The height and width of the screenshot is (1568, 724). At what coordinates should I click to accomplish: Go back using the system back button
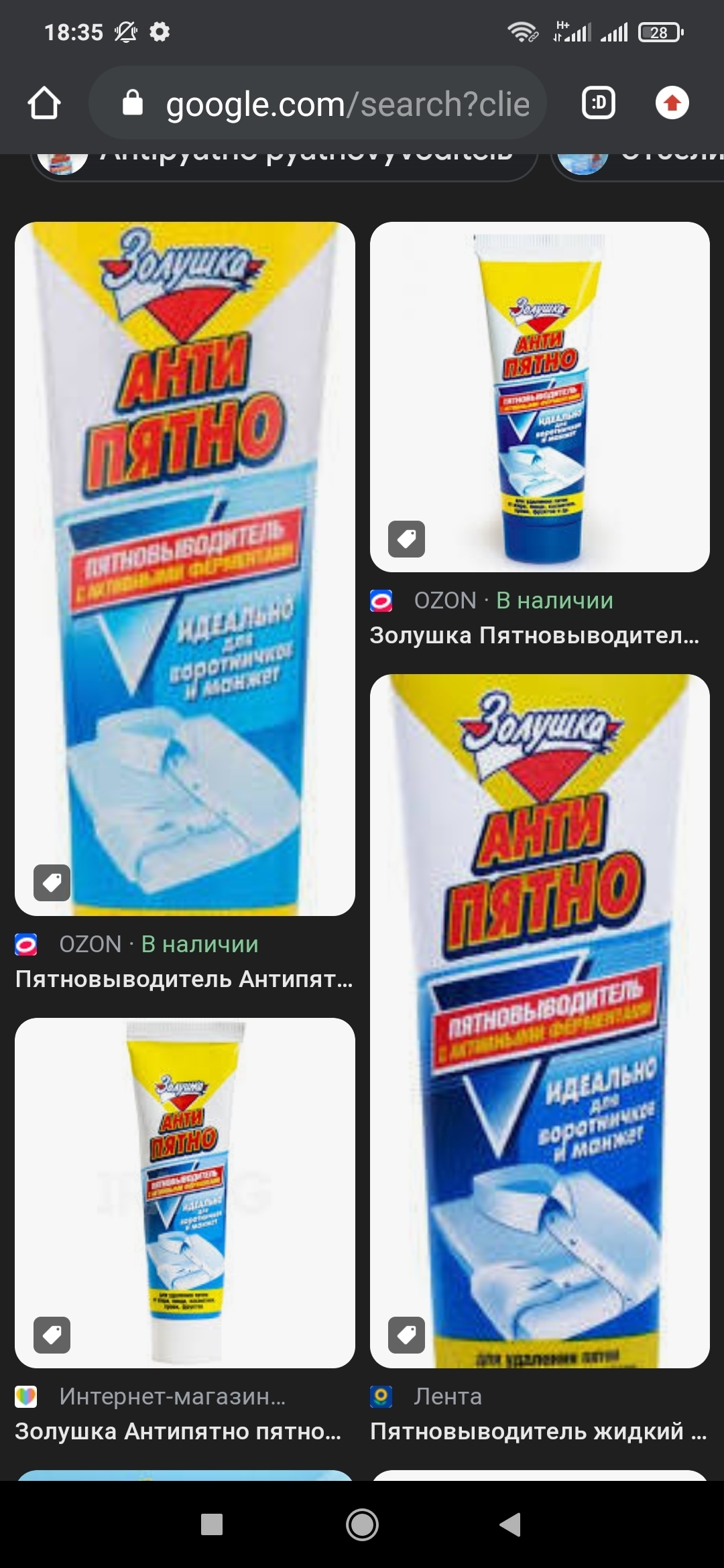pyautogui.click(x=511, y=1524)
